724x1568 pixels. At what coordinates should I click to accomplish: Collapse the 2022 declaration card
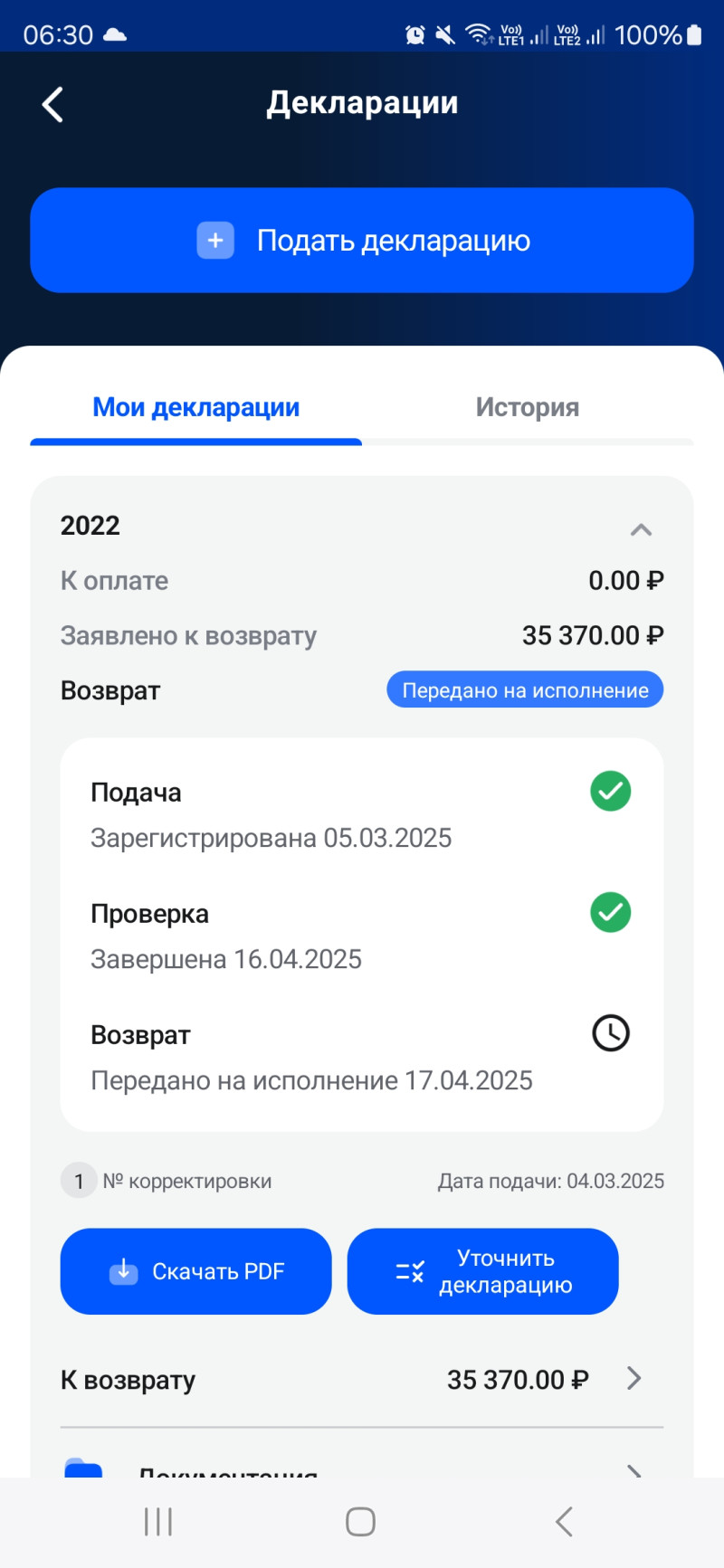click(641, 530)
